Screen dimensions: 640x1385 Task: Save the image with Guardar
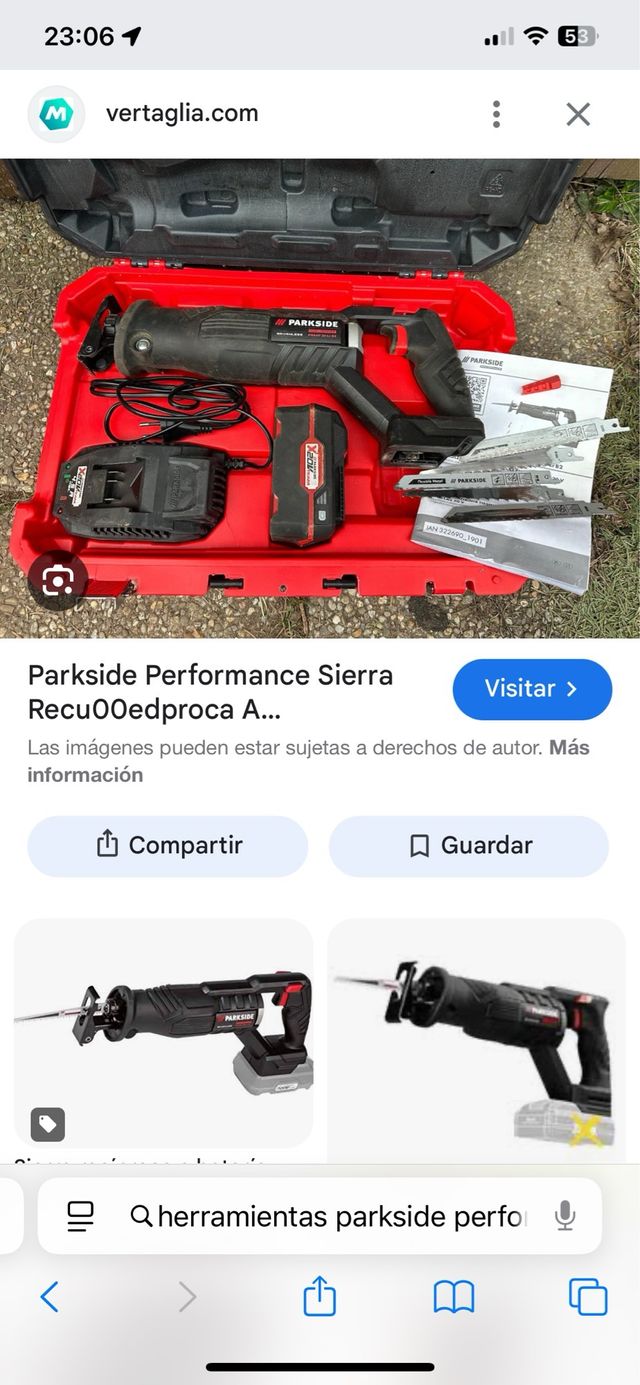coord(468,846)
